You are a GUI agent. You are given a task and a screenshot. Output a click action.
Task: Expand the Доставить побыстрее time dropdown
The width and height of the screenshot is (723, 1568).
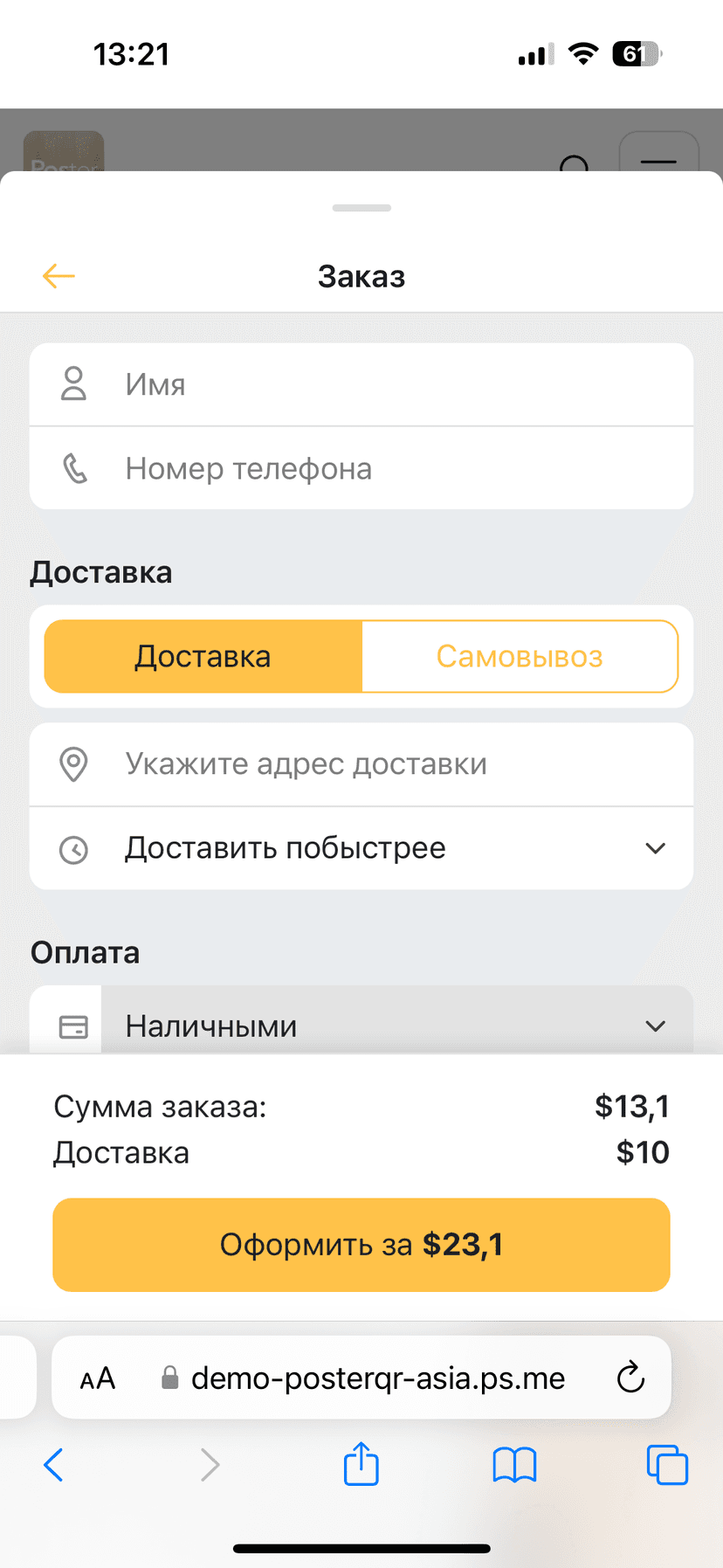tap(361, 848)
